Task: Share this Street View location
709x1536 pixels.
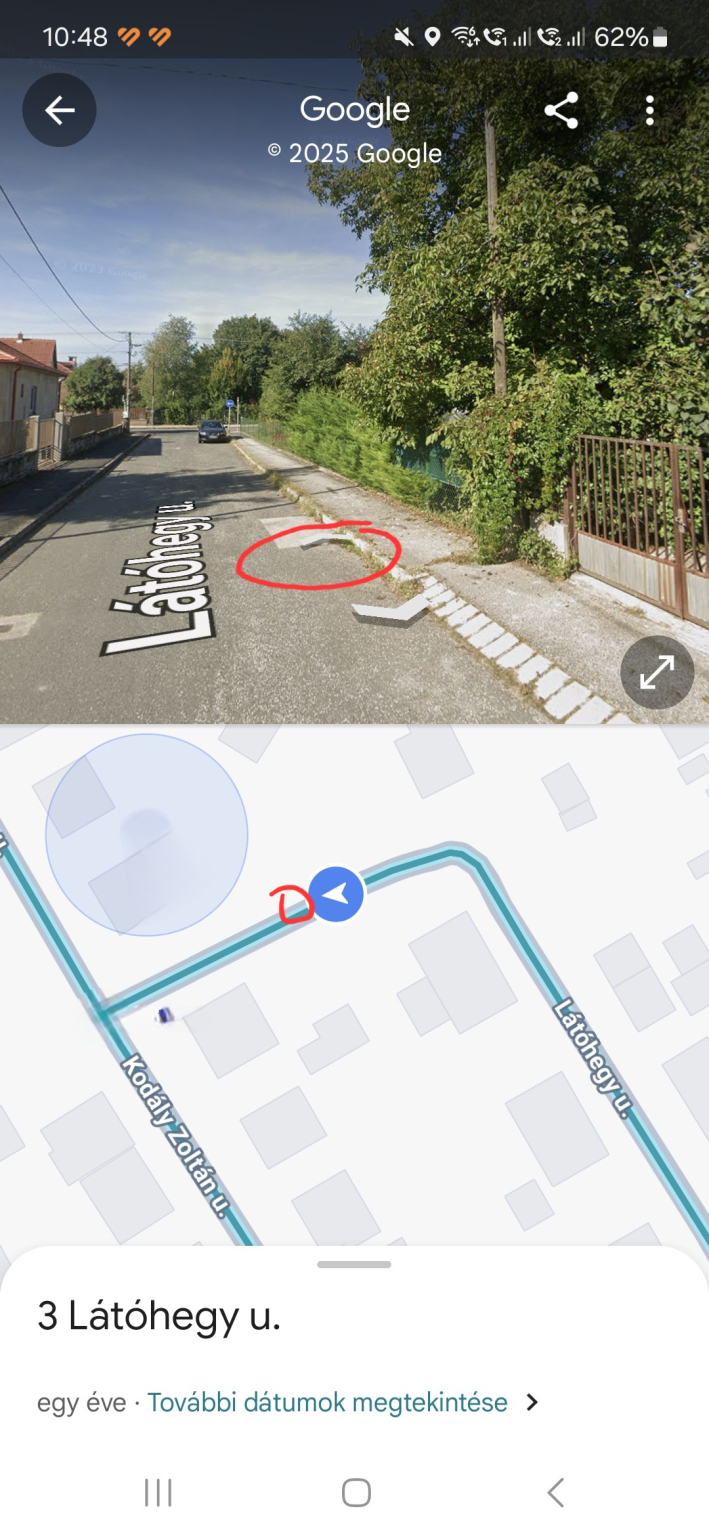Action: [x=561, y=110]
